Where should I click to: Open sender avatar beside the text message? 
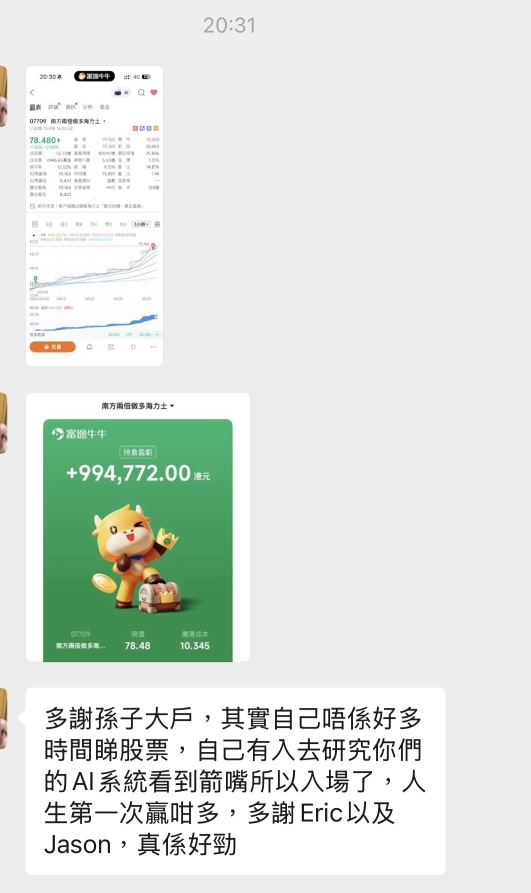point(3,718)
